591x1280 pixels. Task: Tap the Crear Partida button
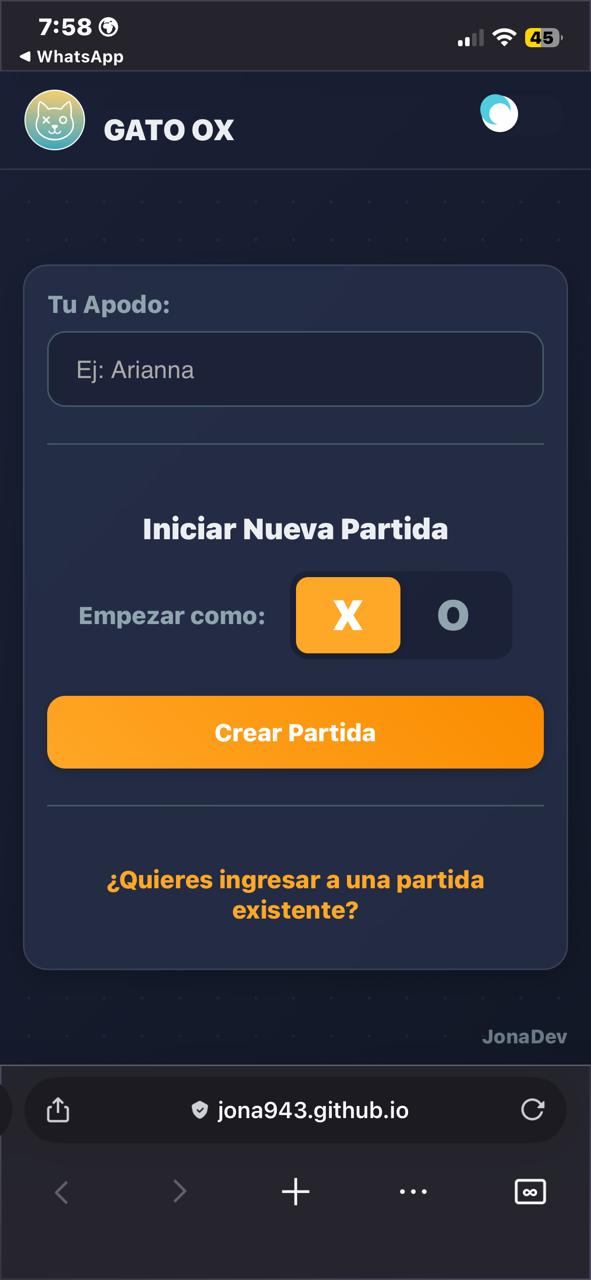(295, 732)
